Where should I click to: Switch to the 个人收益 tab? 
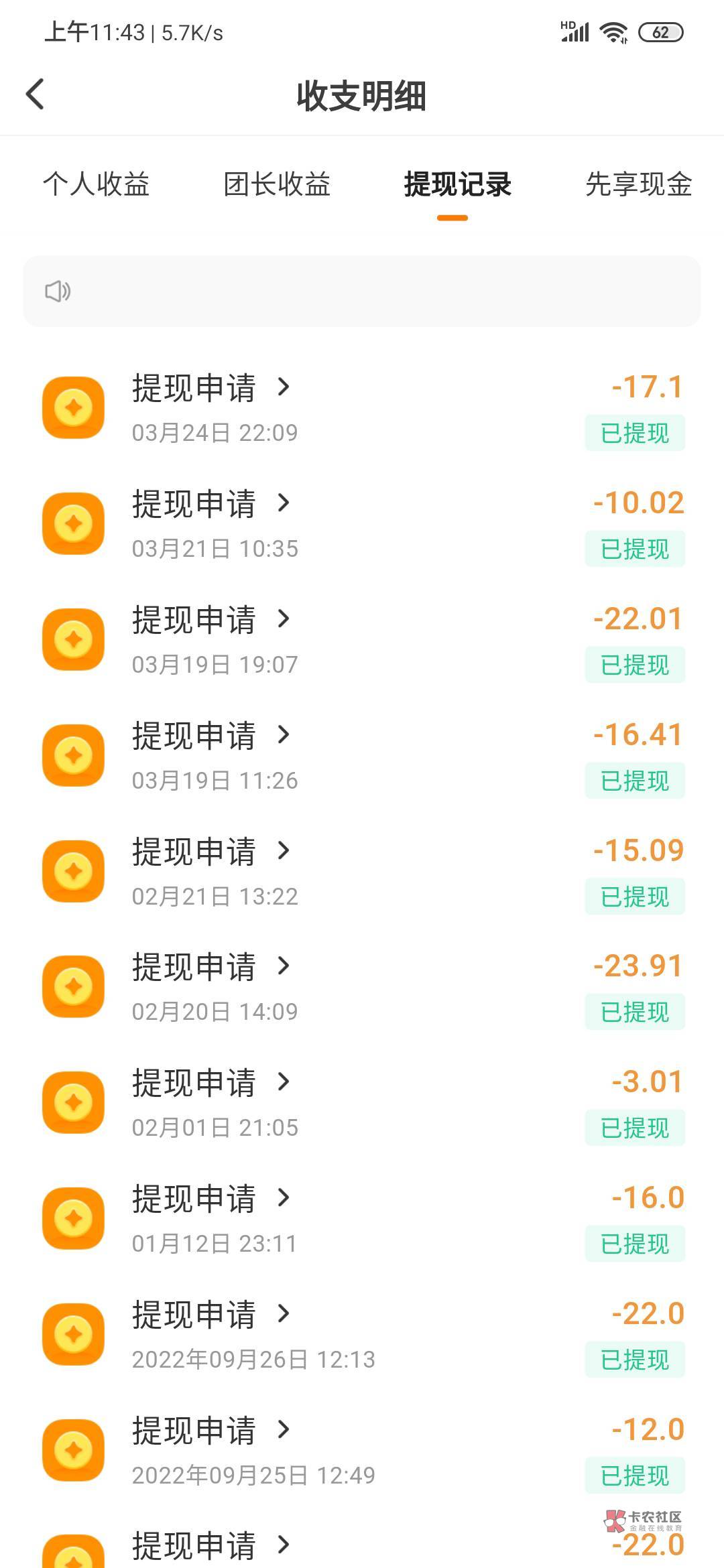click(x=96, y=184)
